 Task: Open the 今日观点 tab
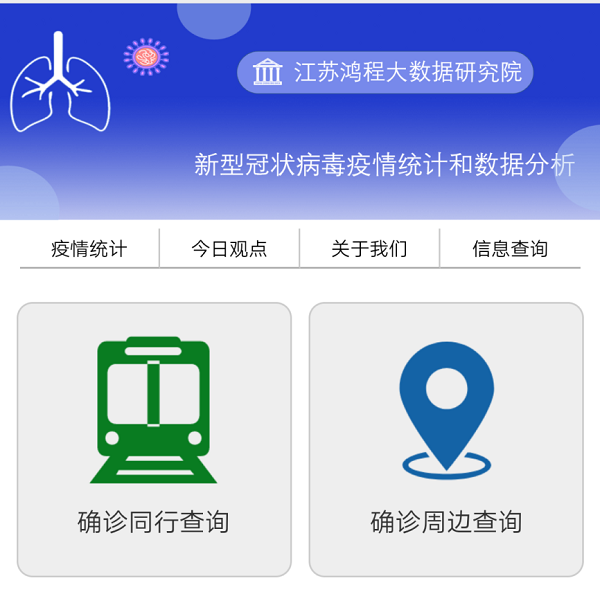click(x=229, y=249)
